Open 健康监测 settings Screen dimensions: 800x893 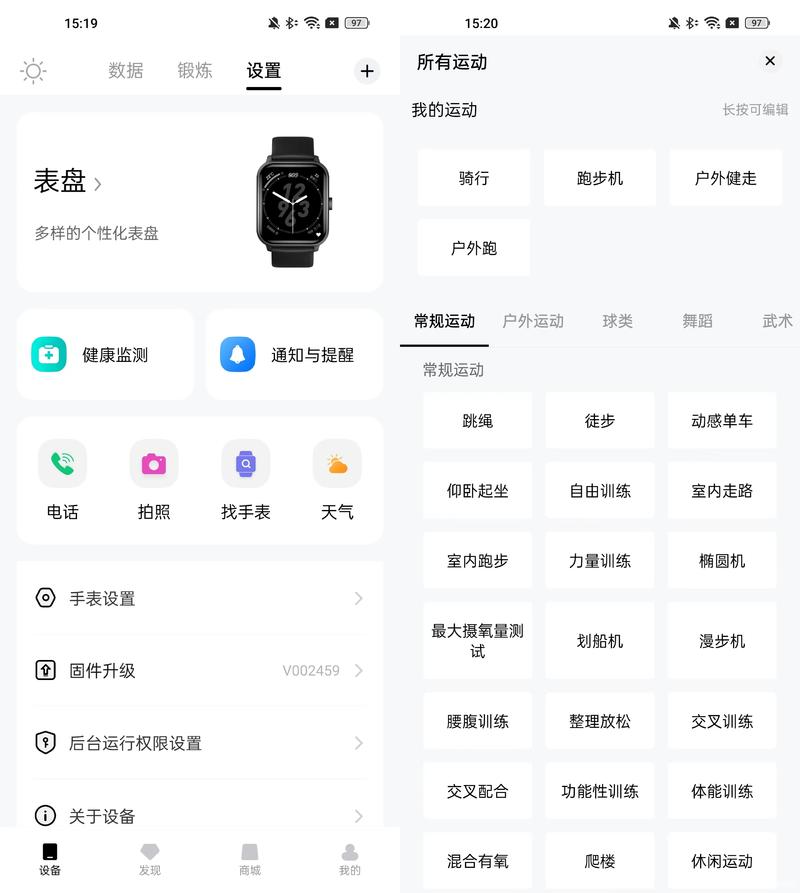[105, 355]
